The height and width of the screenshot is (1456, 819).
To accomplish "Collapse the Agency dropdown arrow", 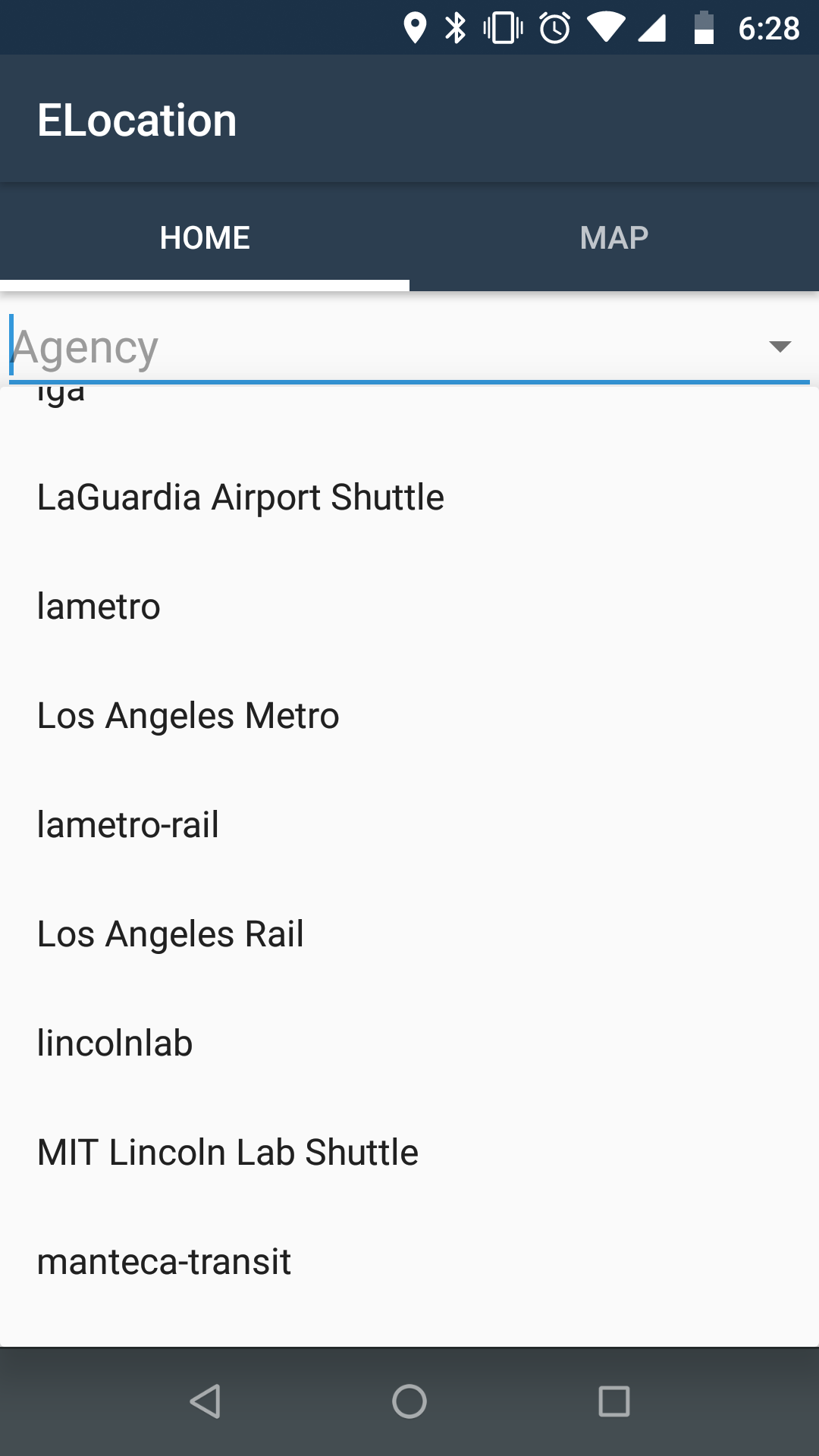I will [x=780, y=347].
